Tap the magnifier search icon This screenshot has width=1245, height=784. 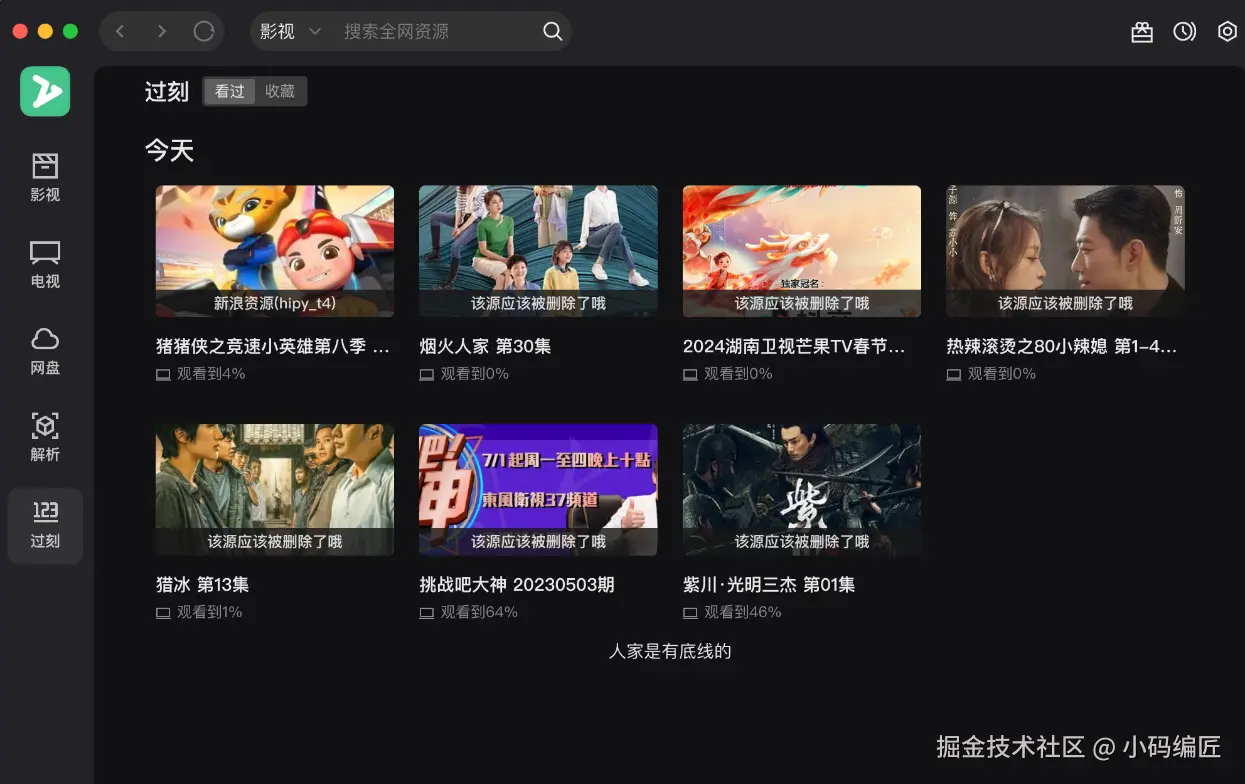click(x=552, y=31)
